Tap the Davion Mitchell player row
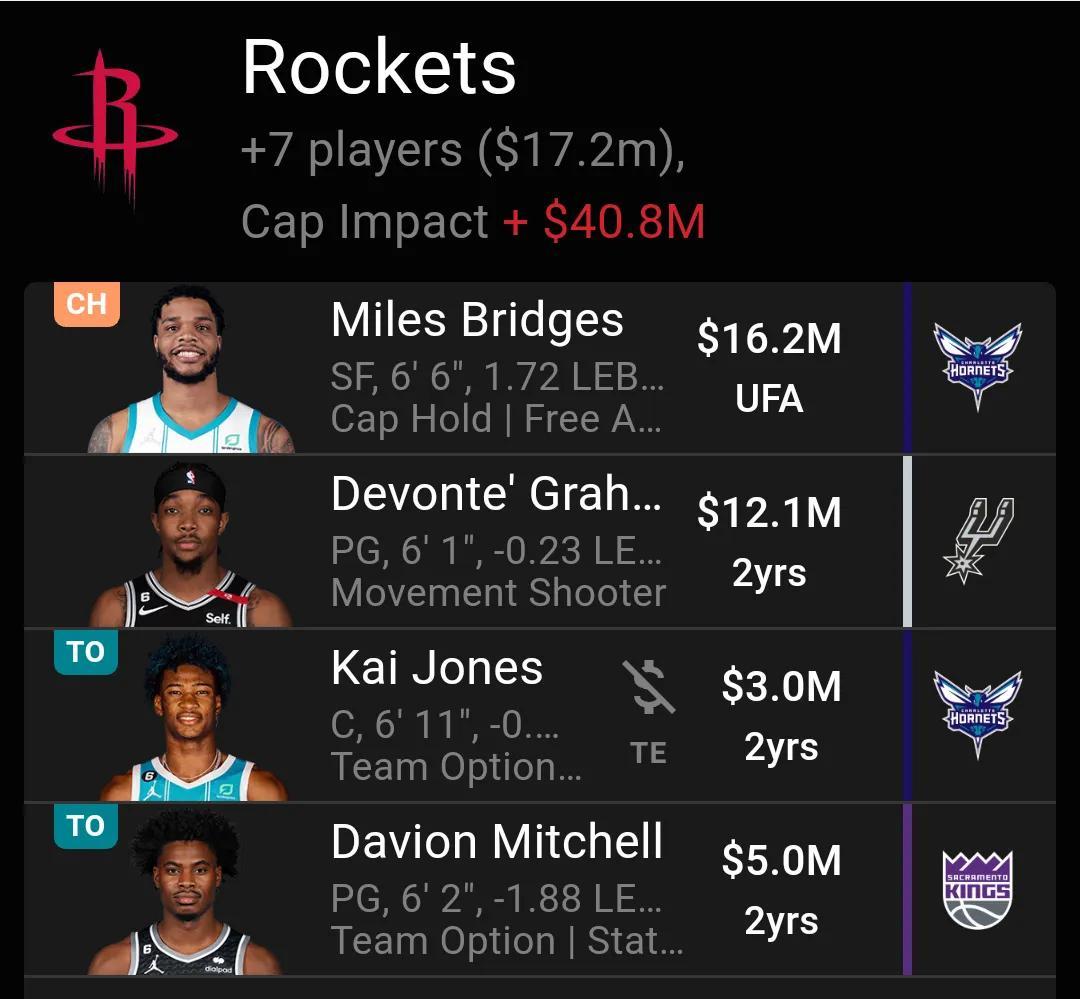 (496, 889)
